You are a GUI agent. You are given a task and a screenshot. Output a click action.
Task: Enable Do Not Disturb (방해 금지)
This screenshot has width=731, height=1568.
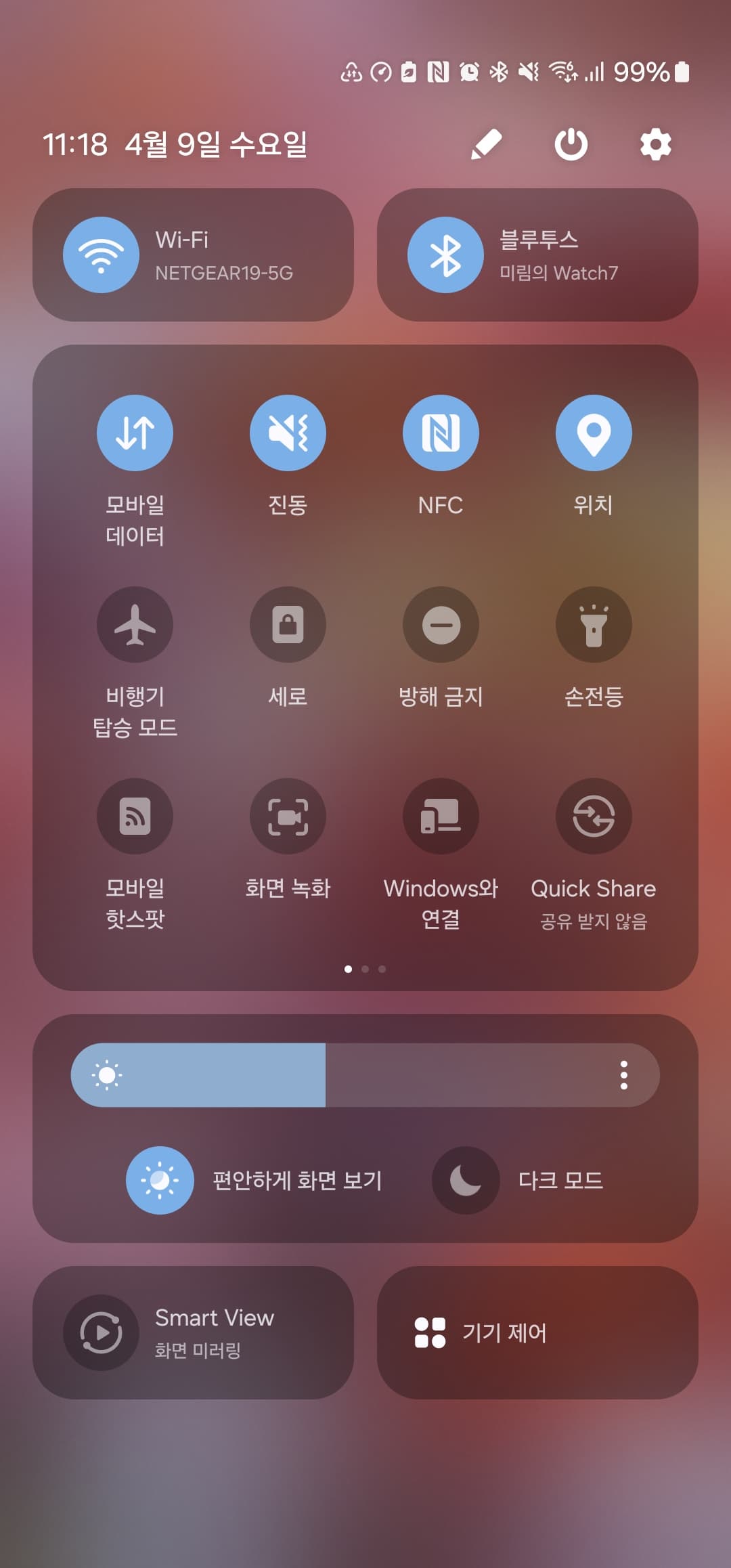441,625
